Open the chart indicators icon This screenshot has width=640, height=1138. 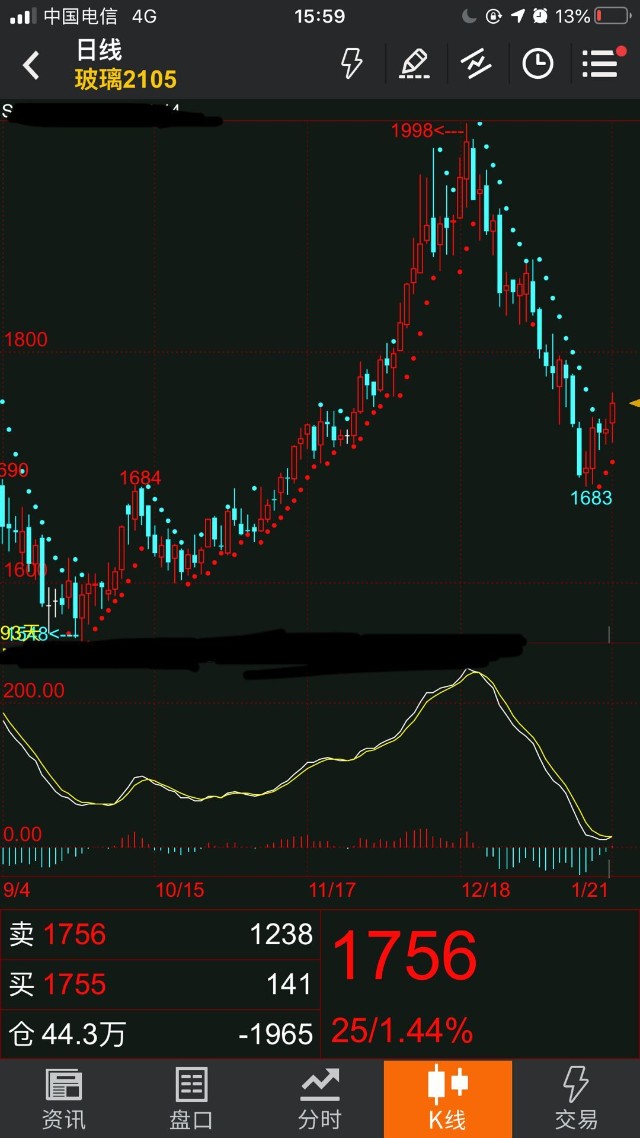pyautogui.click(x=476, y=64)
